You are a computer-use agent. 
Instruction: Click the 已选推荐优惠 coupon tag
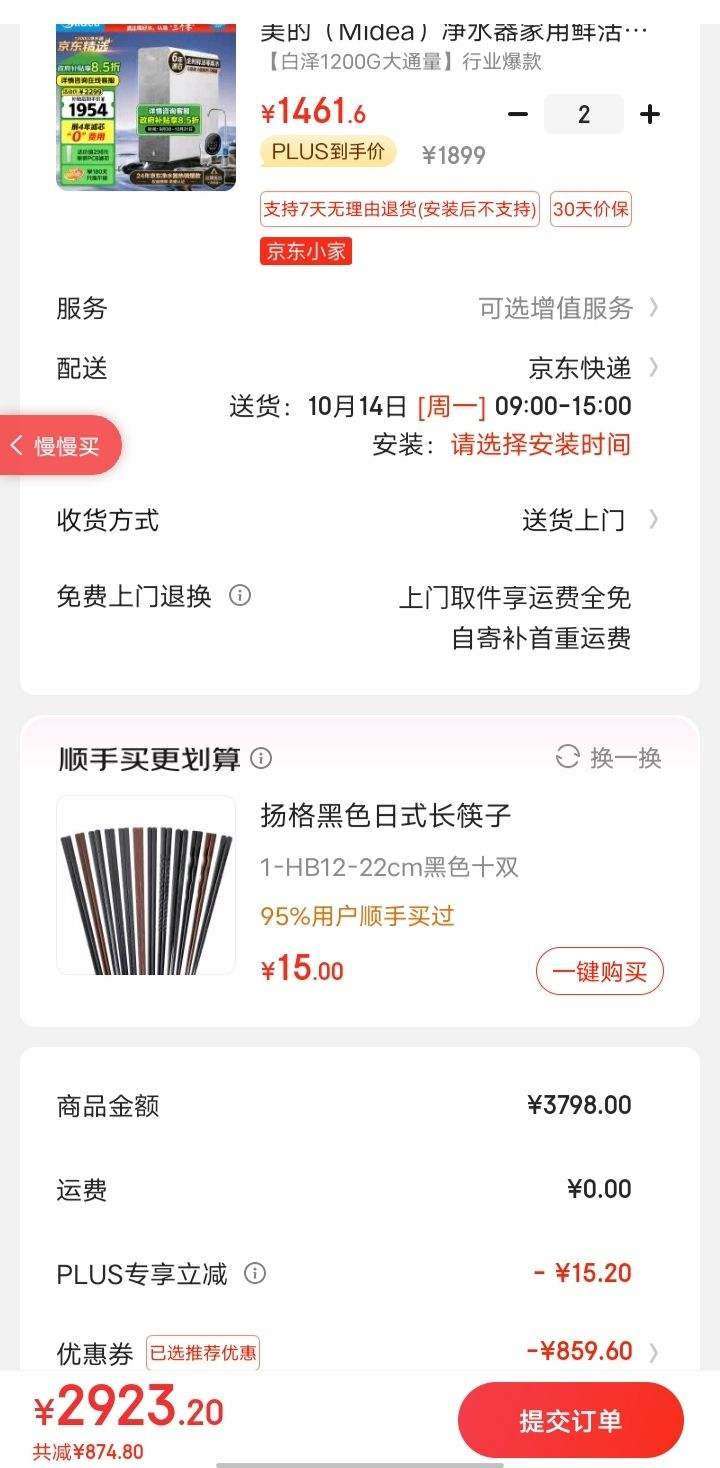coord(203,1350)
